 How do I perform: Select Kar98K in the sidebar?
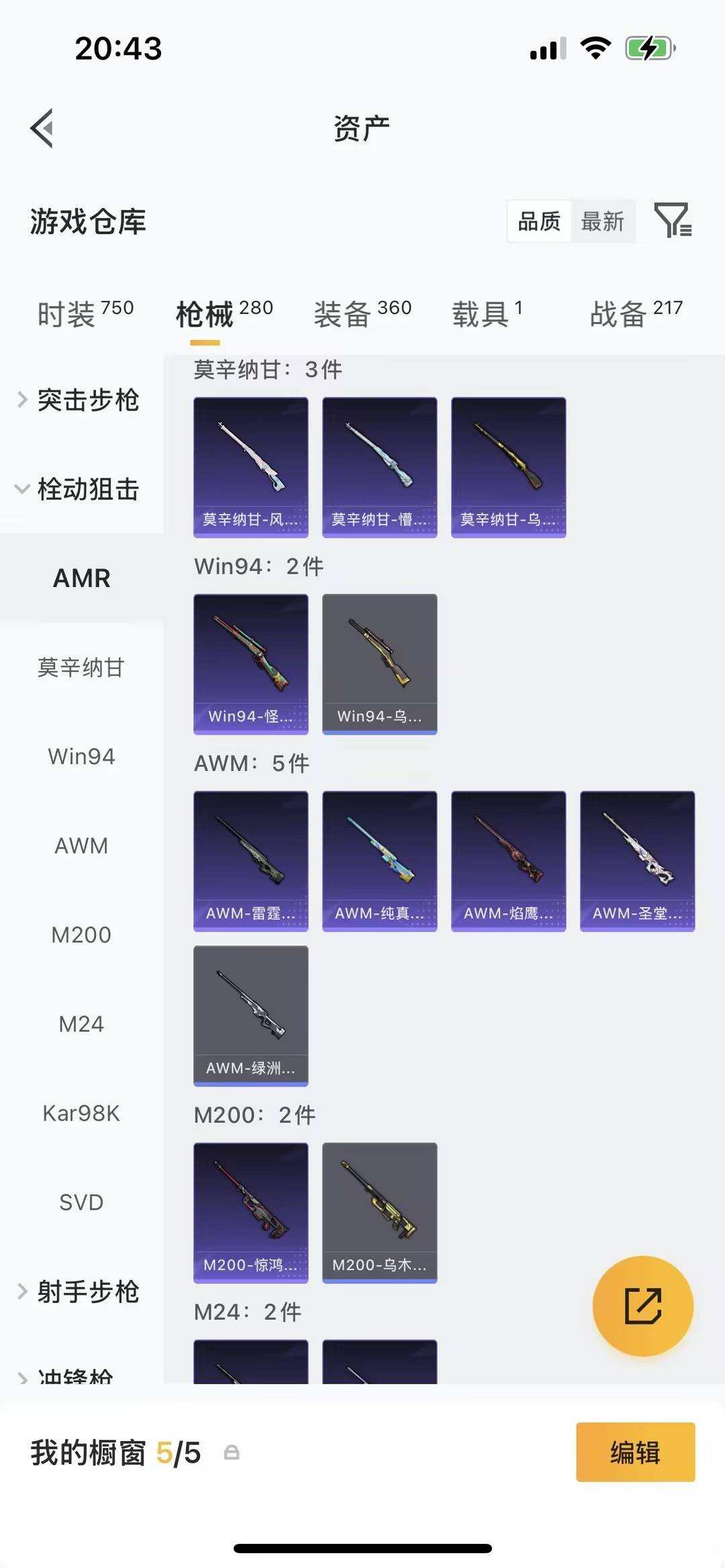pyautogui.click(x=82, y=1113)
